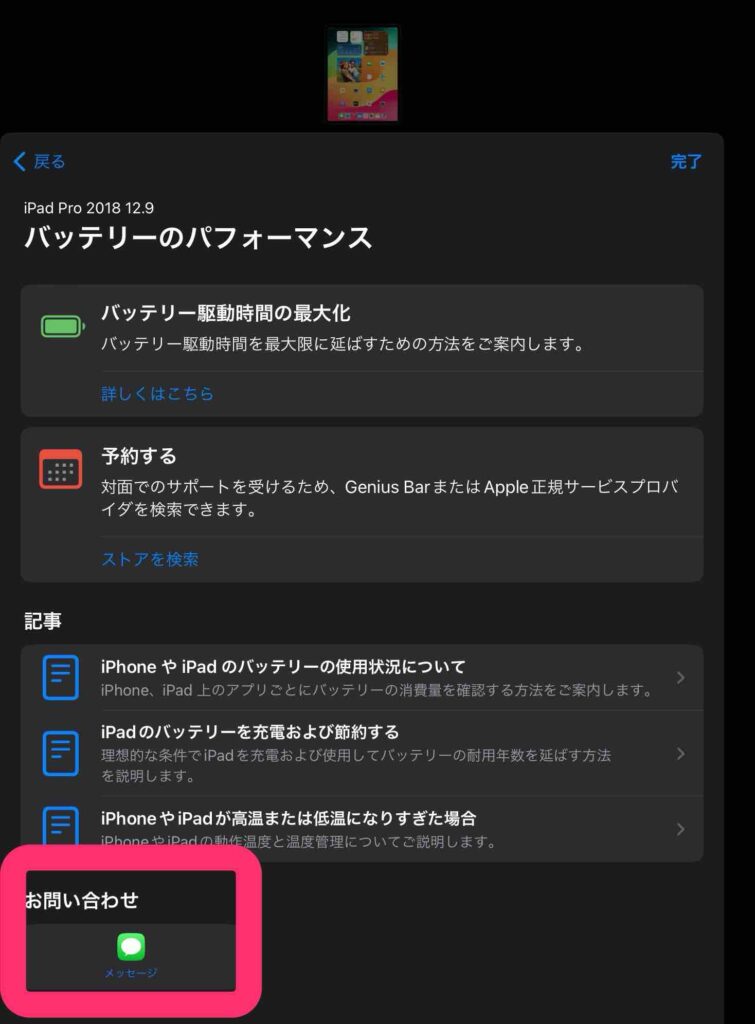Tap 完了 to close the screen
Screen dimensions: 755x1024
685,162
